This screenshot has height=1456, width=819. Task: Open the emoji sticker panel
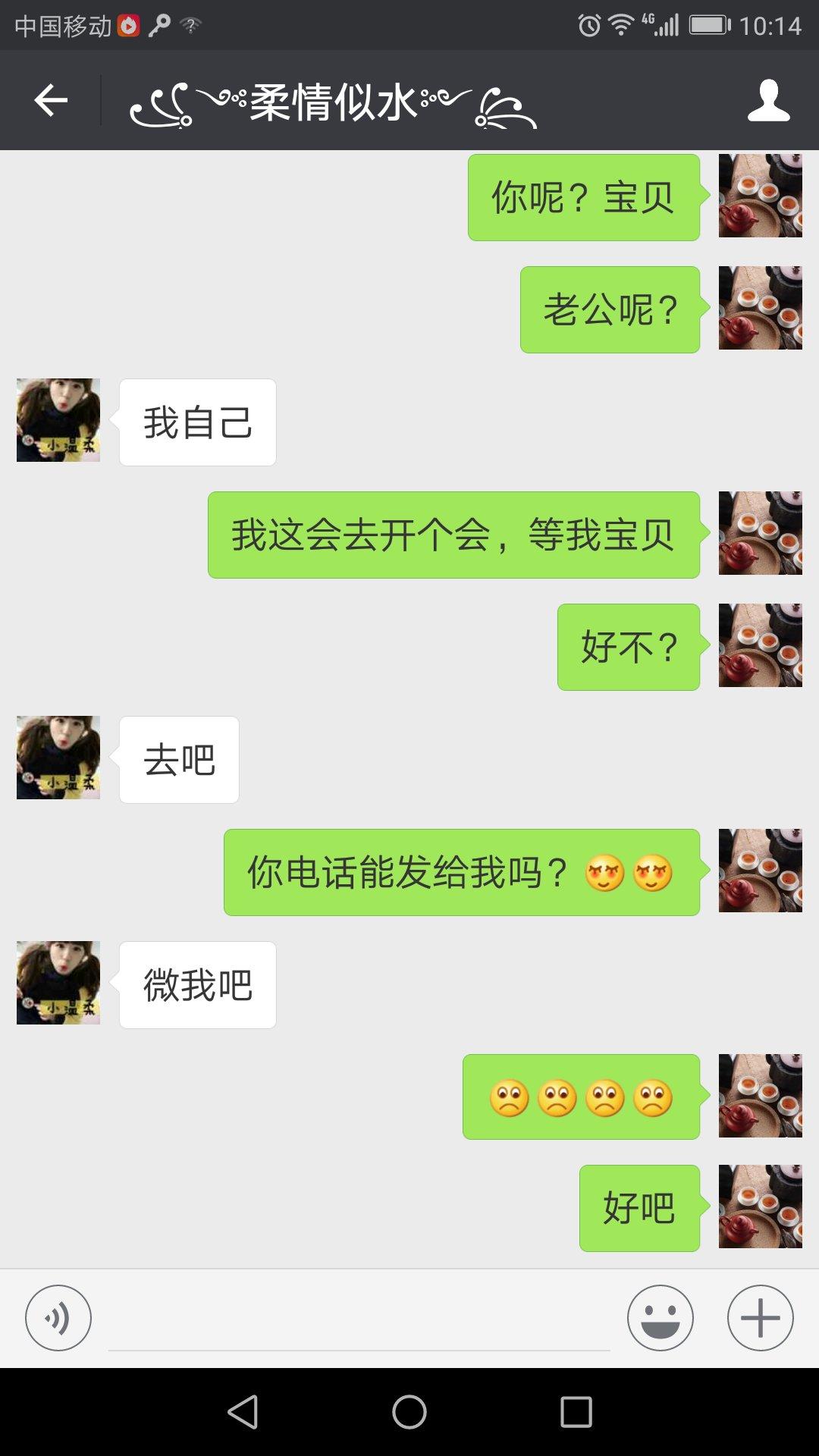(x=660, y=1318)
